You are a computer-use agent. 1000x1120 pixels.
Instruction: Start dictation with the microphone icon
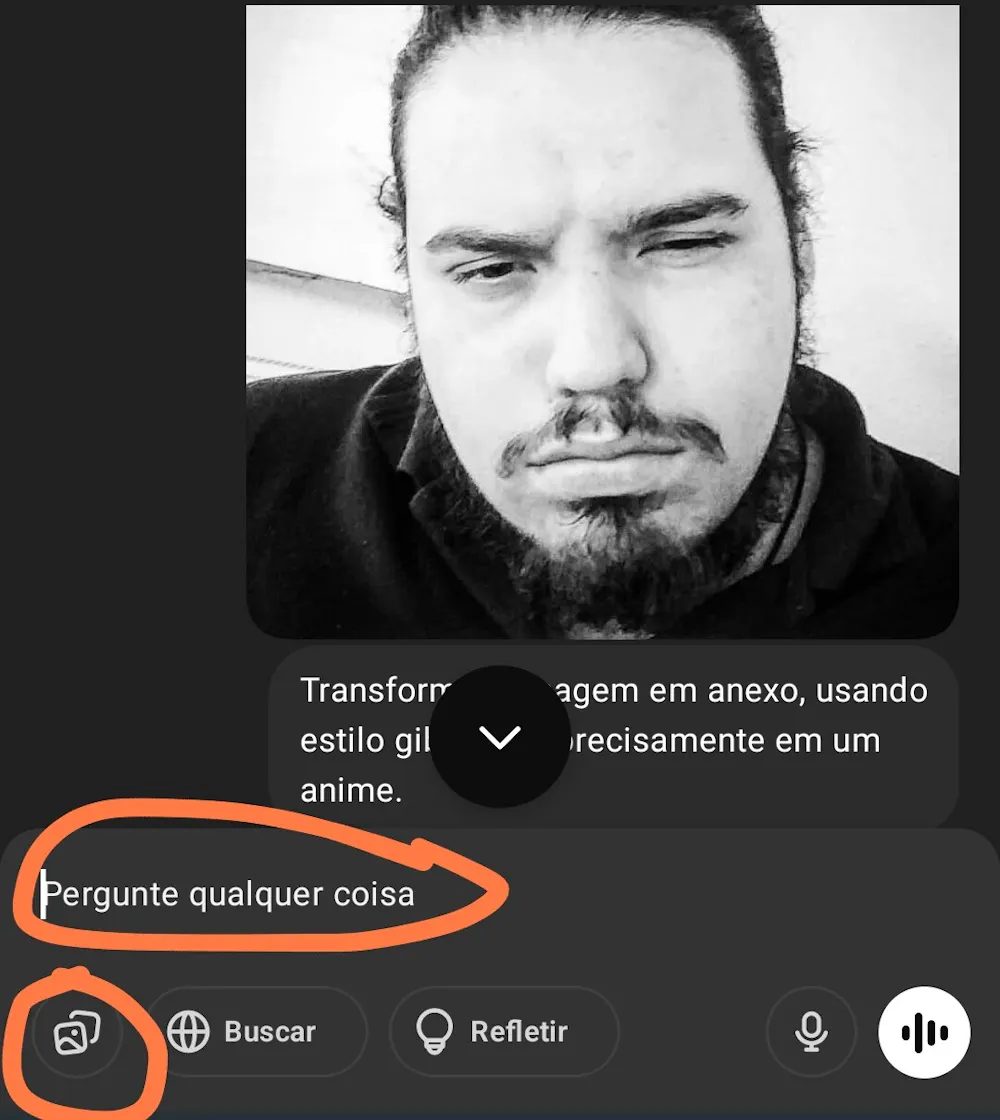[x=811, y=1032]
